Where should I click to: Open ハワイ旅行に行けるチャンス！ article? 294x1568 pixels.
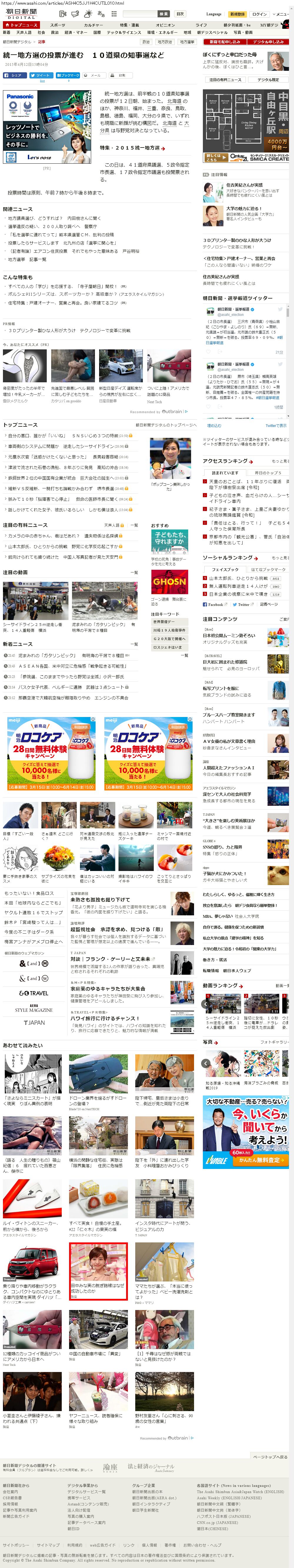point(104,1018)
